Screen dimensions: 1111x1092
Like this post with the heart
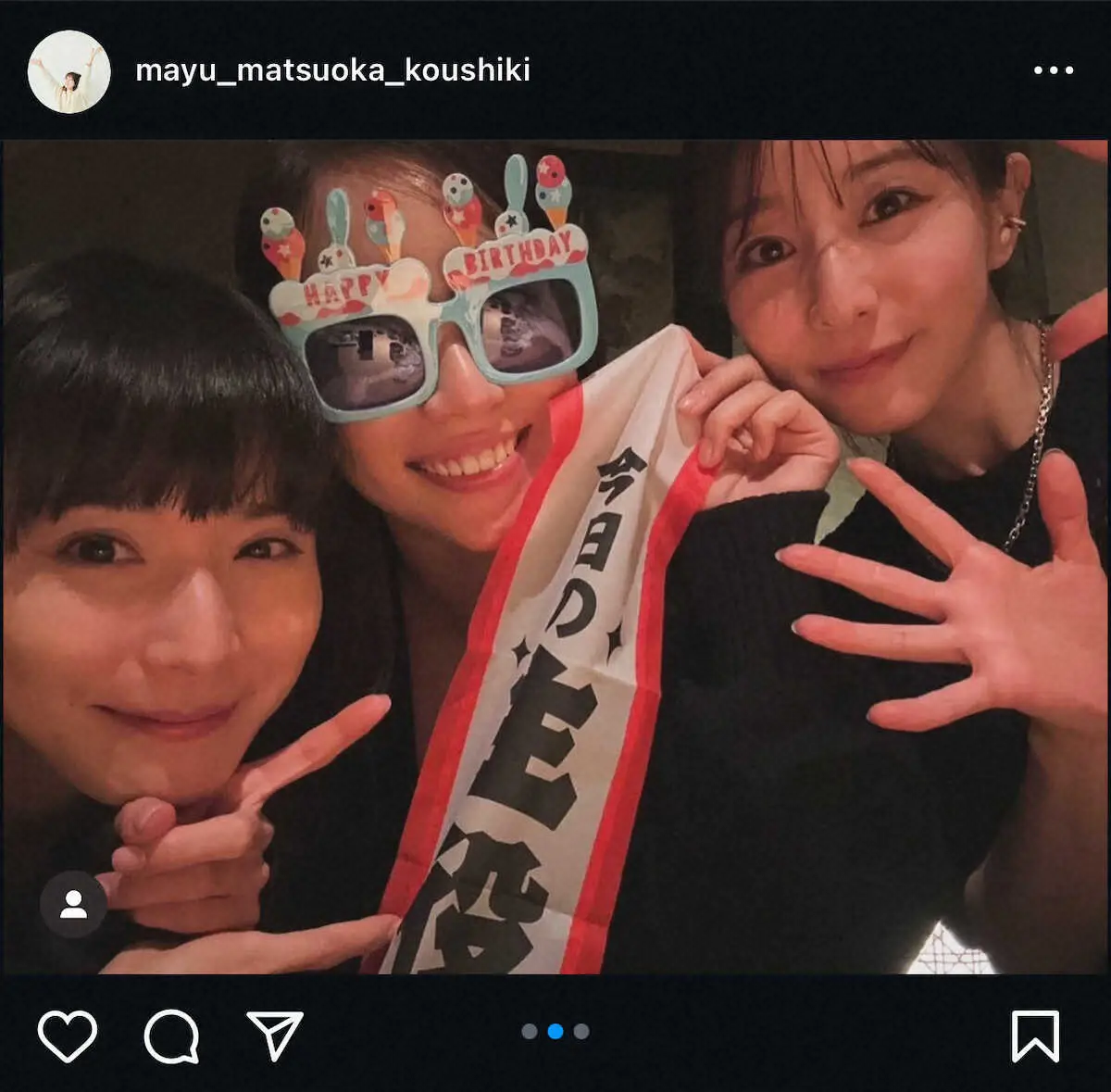point(68,1036)
